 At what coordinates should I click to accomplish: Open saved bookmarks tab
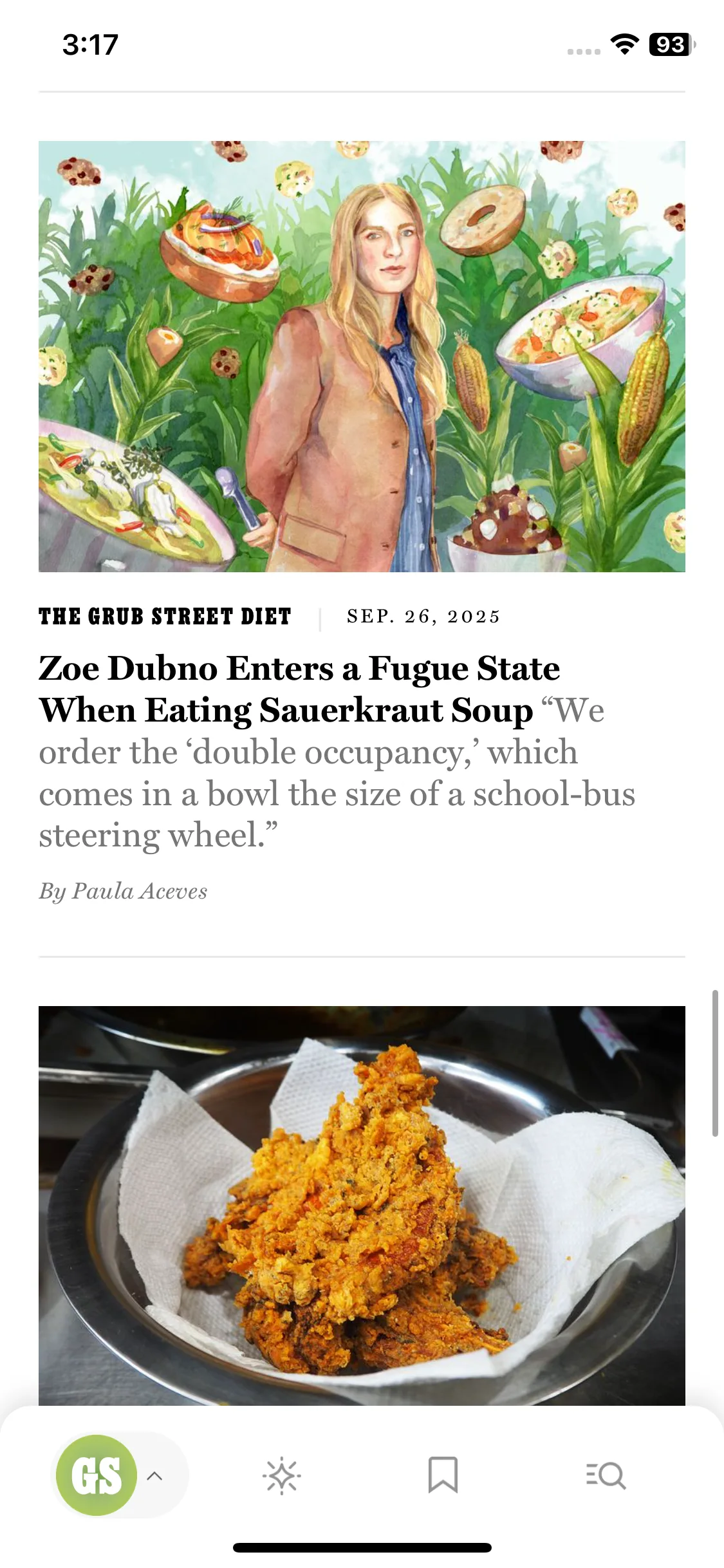point(443,1475)
